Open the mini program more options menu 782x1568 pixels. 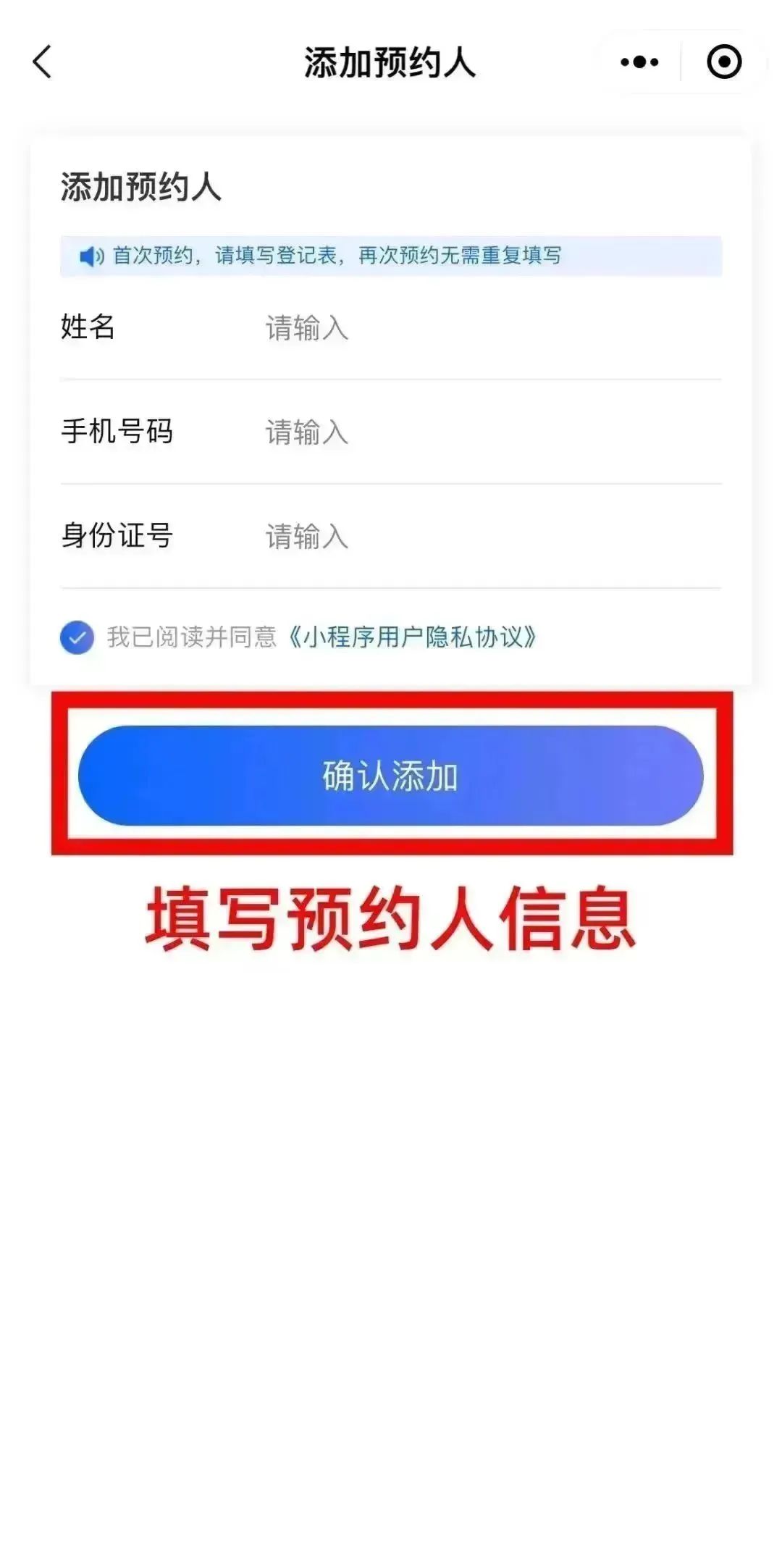(639, 62)
